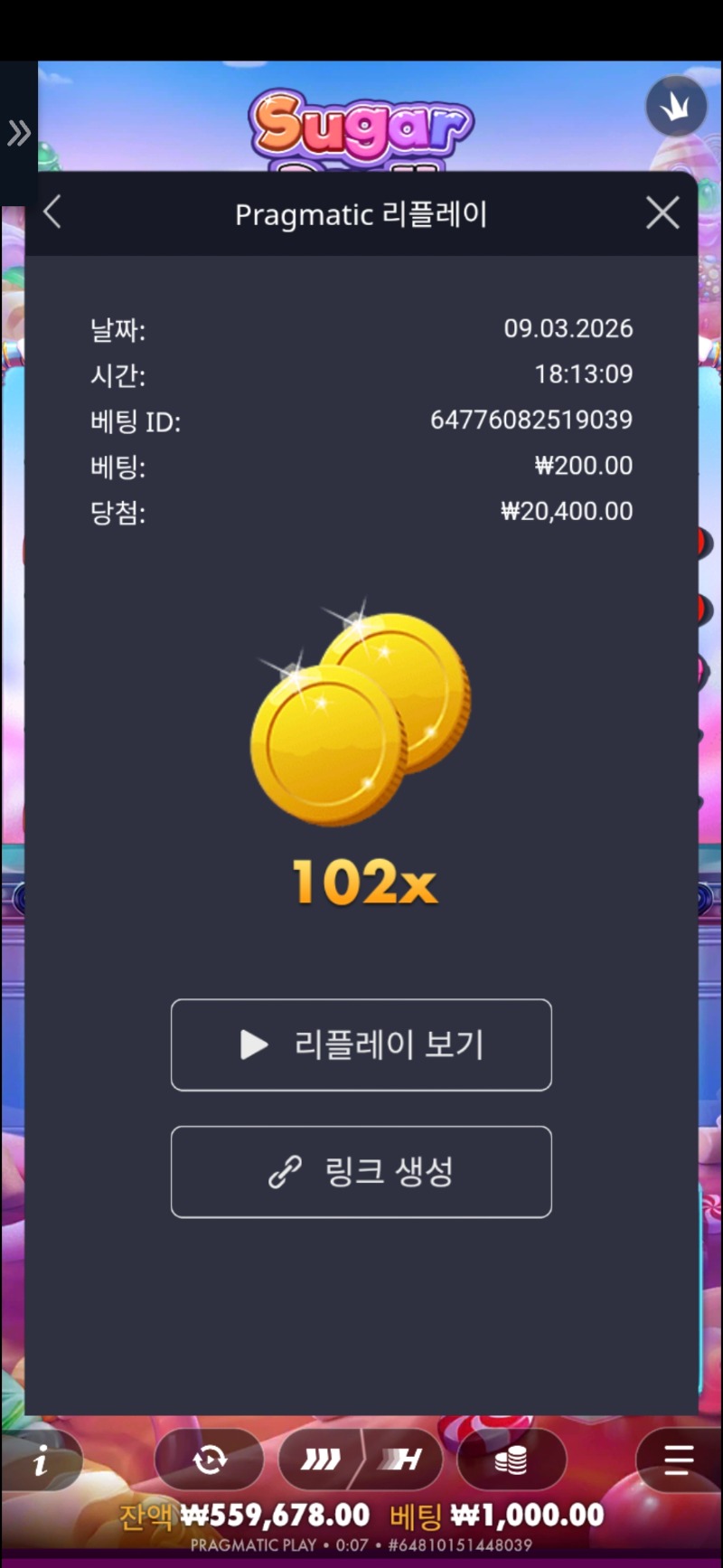Screen dimensions: 723x1568
Task: Open the game info icon
Action: (x=41, y=1459)
